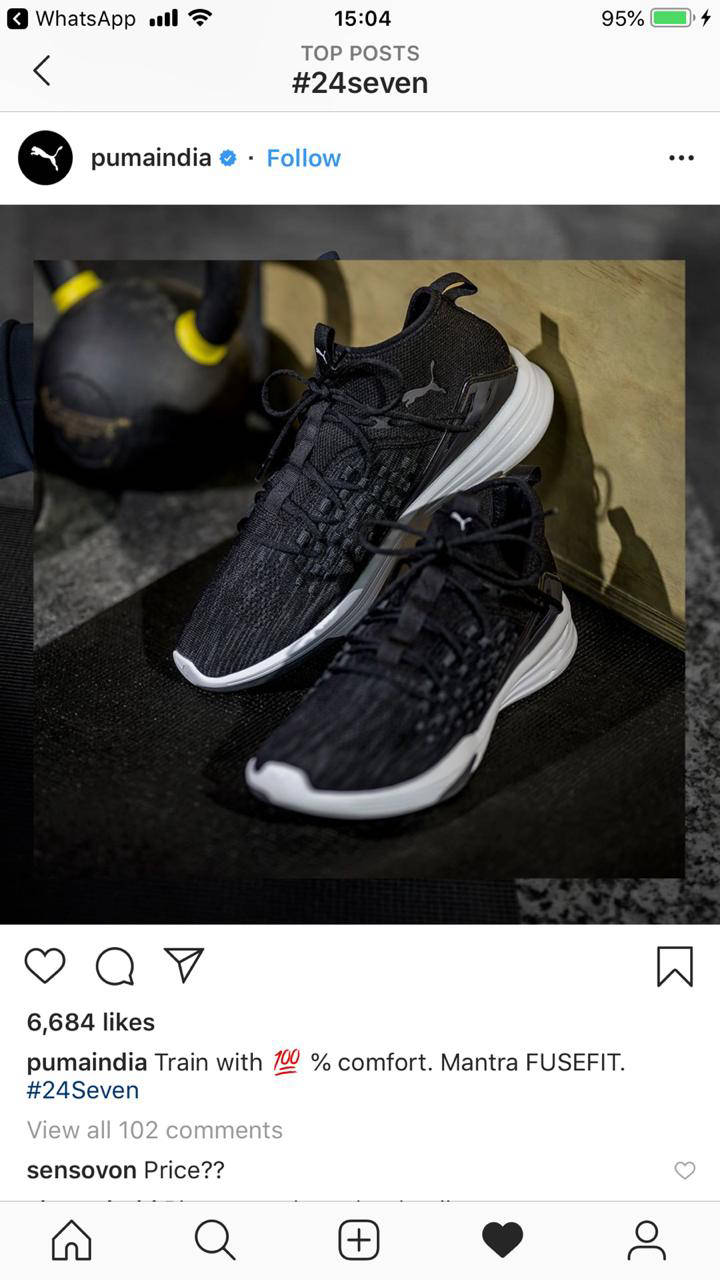The width and height of the screenshot is (720, 1280).
Task: Open the #24Seven hashtag in caption
Action: [x=83, y=1090]
